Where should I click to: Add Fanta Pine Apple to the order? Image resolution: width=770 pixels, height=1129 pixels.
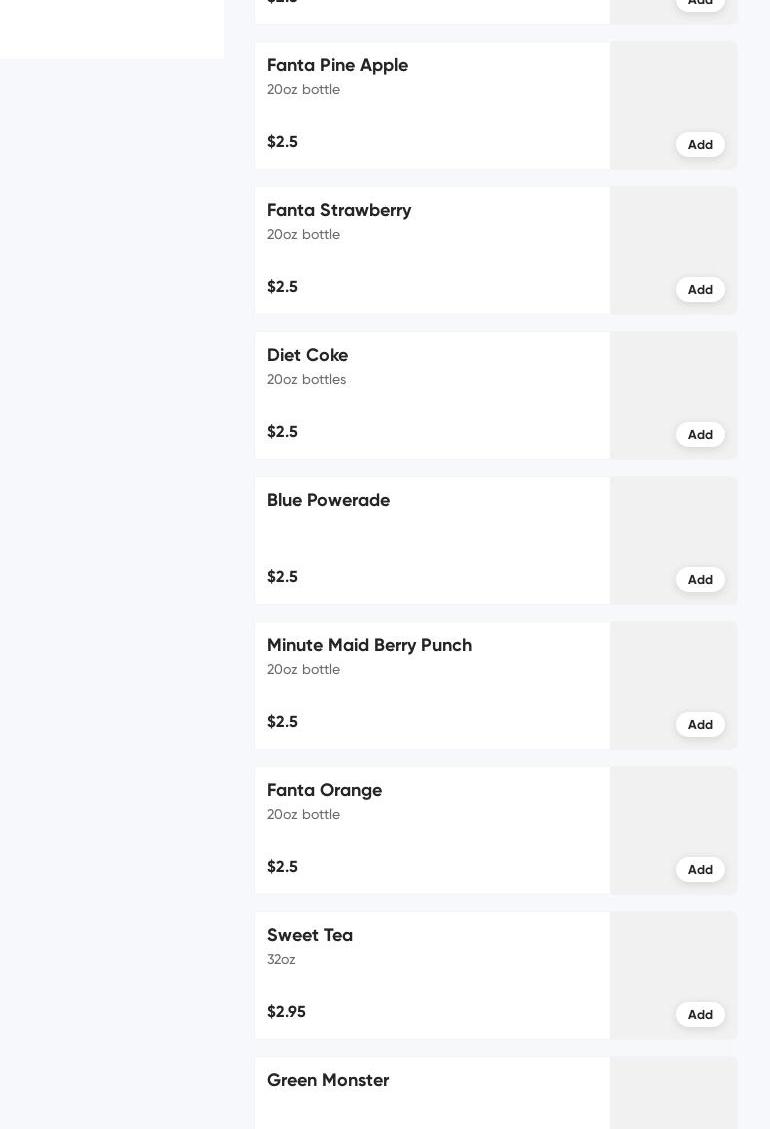[700, 145]
